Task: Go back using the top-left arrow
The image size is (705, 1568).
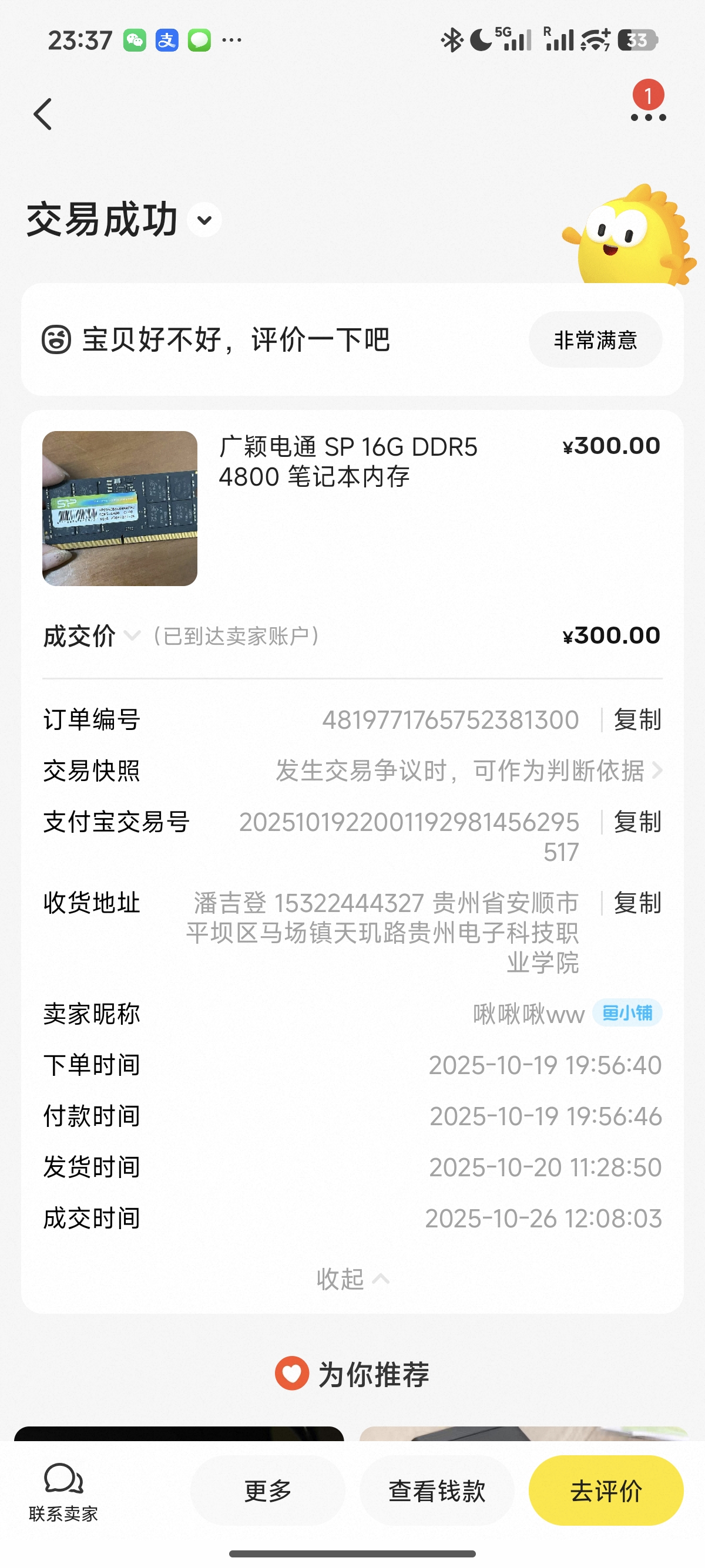Action: click(43, 114)
